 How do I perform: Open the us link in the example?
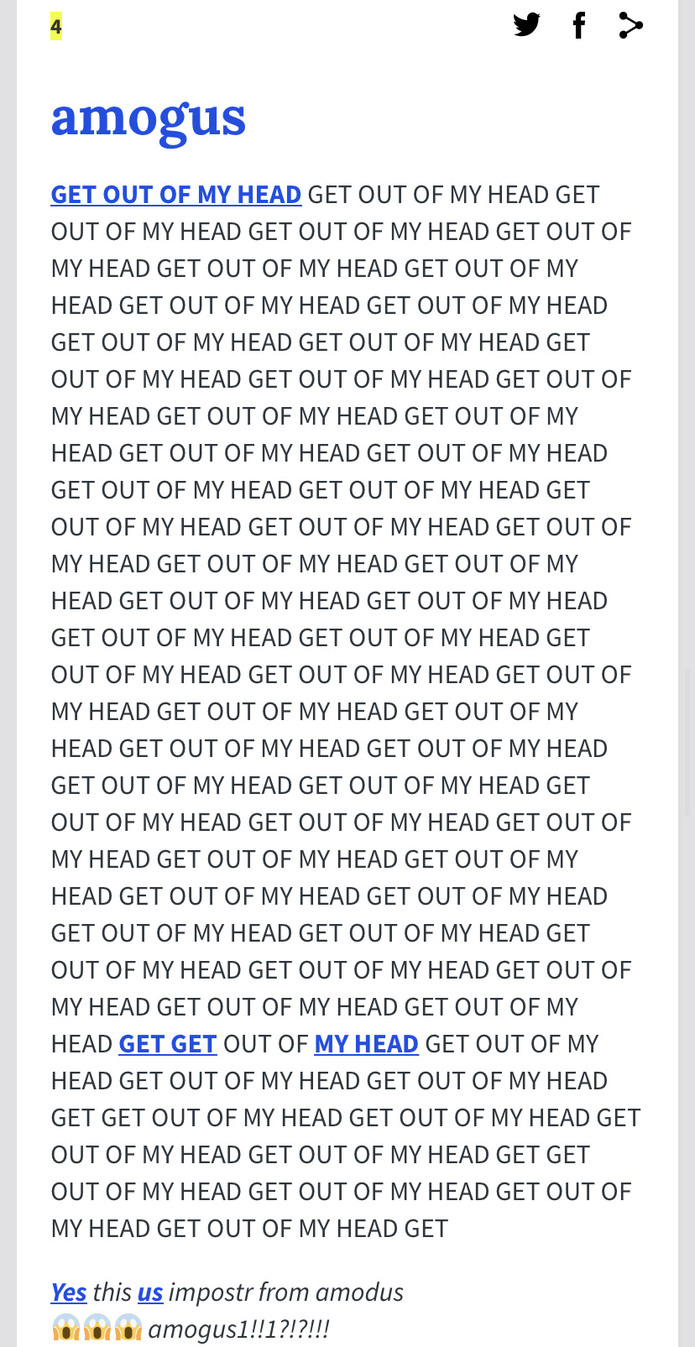pyautogui.click(x=150, y=1292)
